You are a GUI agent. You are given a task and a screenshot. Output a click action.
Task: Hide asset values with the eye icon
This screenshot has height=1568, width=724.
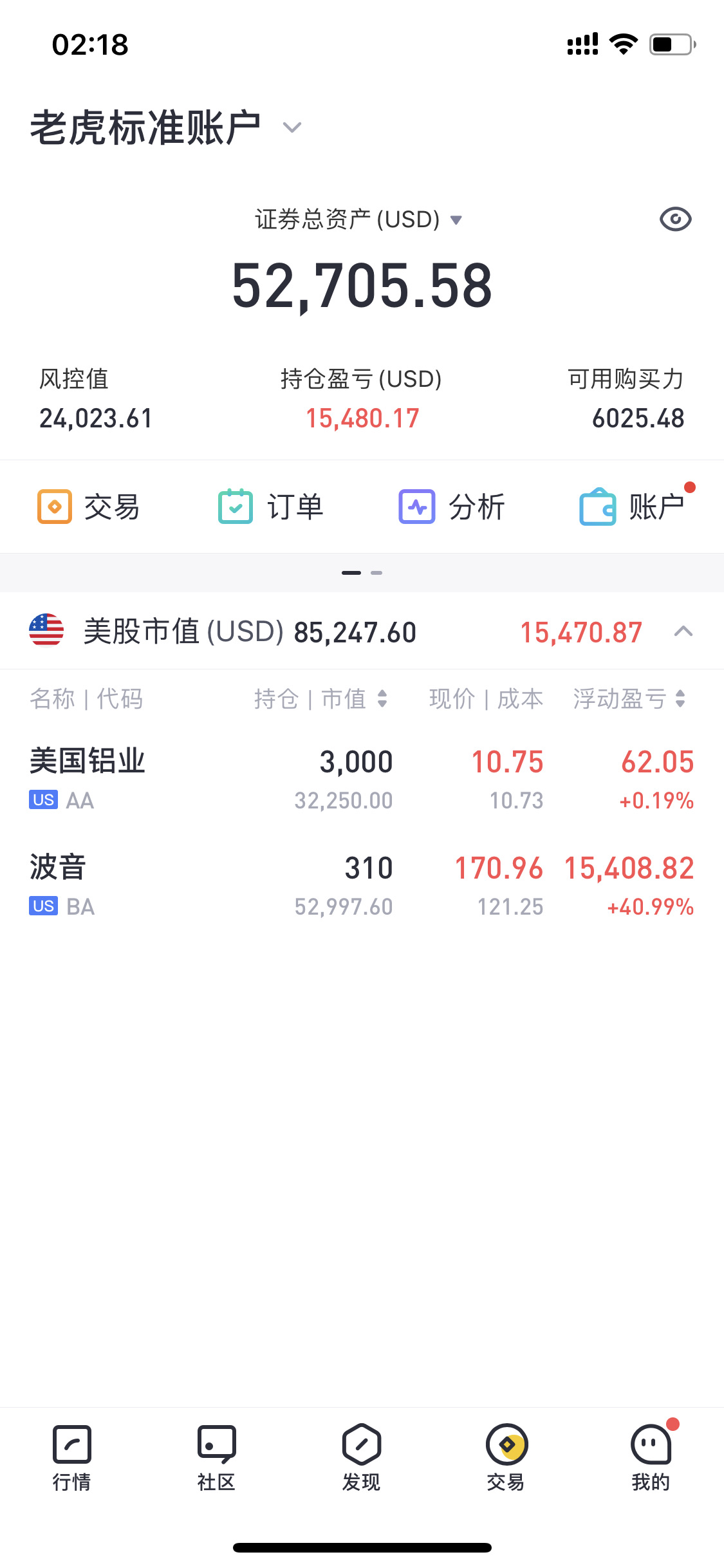click(675, 219)
